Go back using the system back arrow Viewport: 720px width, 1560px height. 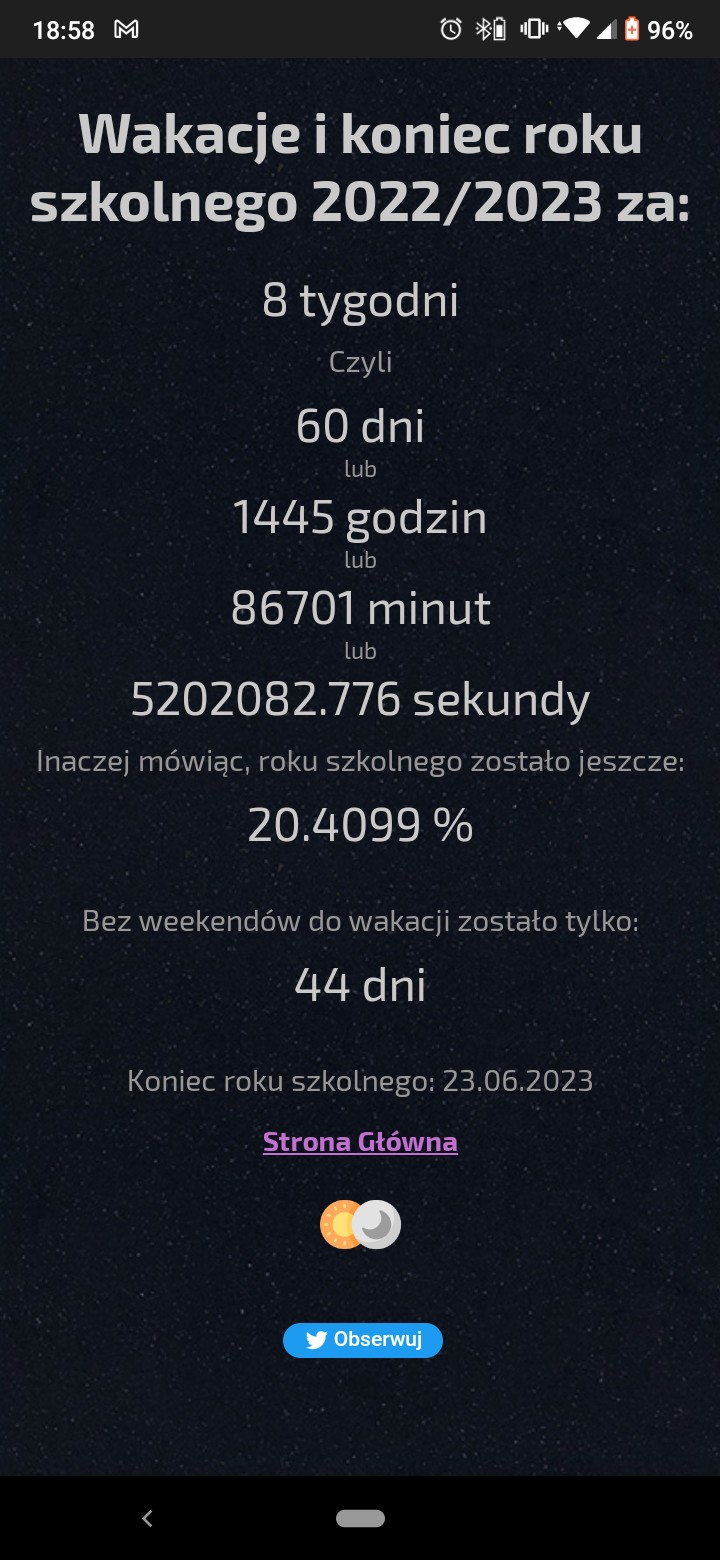[147, 1518]
